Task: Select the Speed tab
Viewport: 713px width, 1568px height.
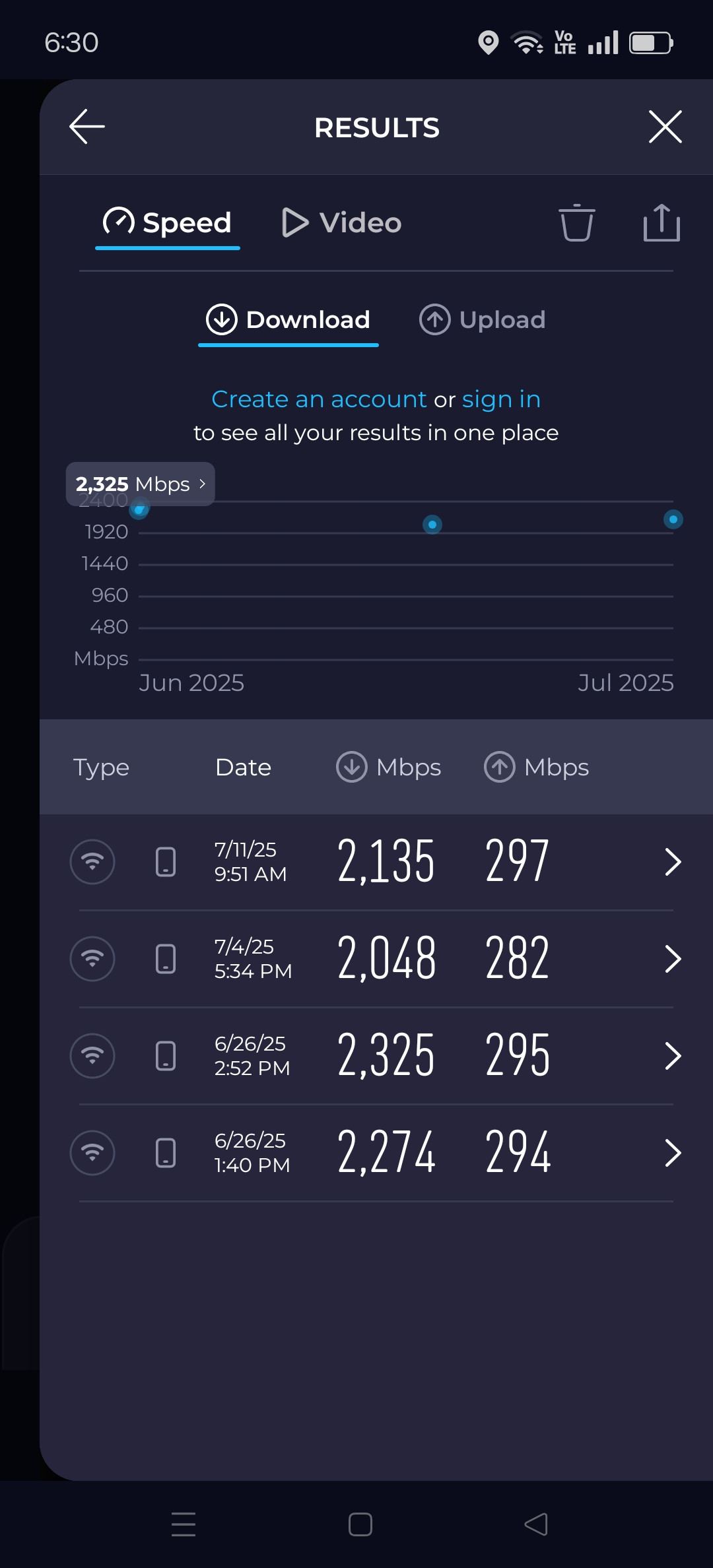Action: pos(168,222)
